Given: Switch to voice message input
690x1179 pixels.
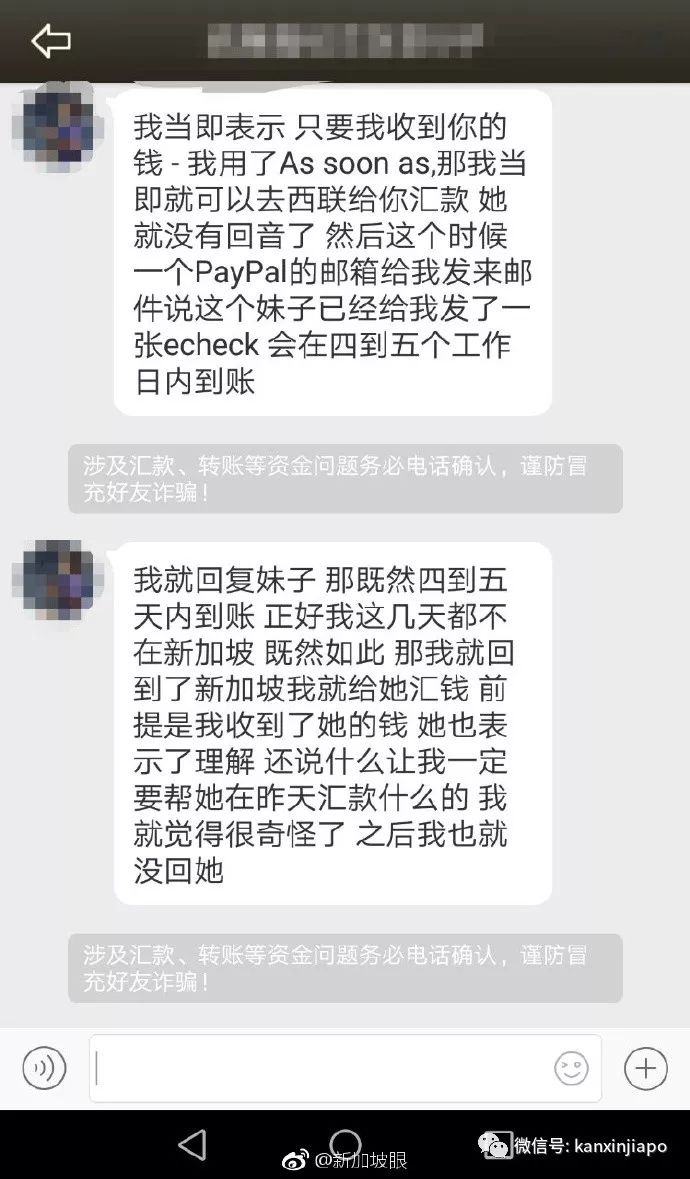Looking at the screenshot, I should [44, 1068].
